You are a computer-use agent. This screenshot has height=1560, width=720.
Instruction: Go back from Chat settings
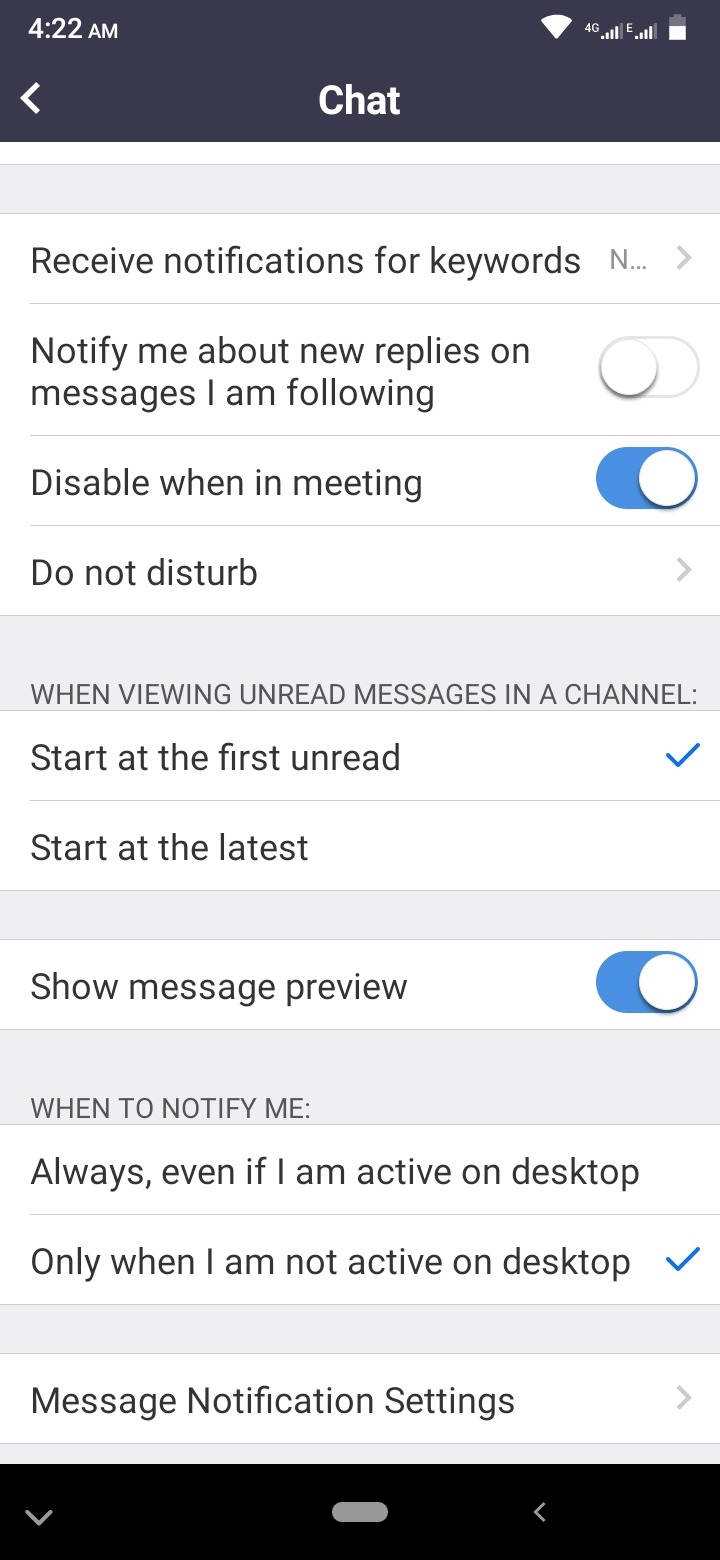[x=32, y=99]
